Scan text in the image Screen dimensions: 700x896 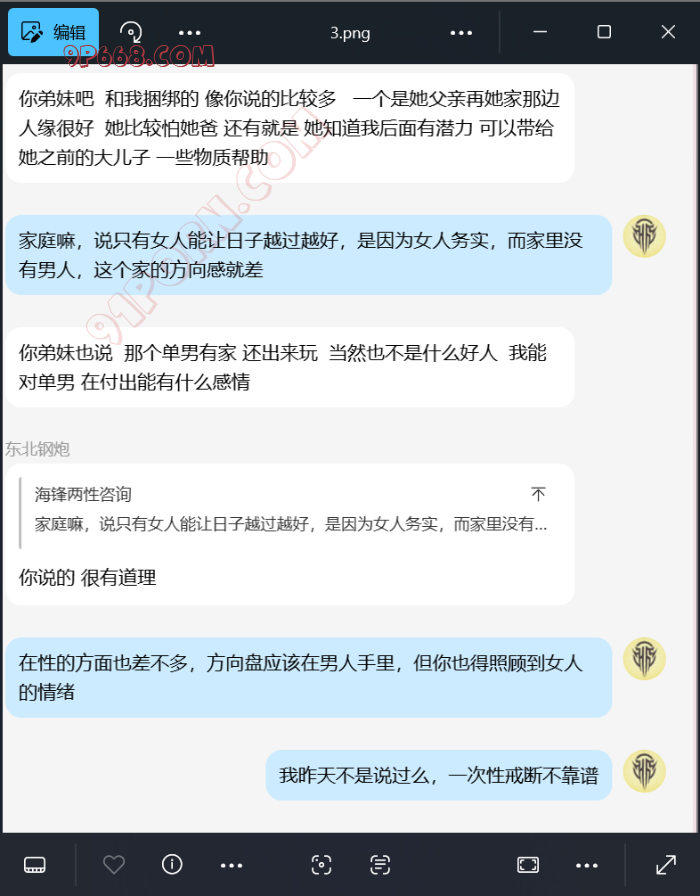tap(380, 865)
